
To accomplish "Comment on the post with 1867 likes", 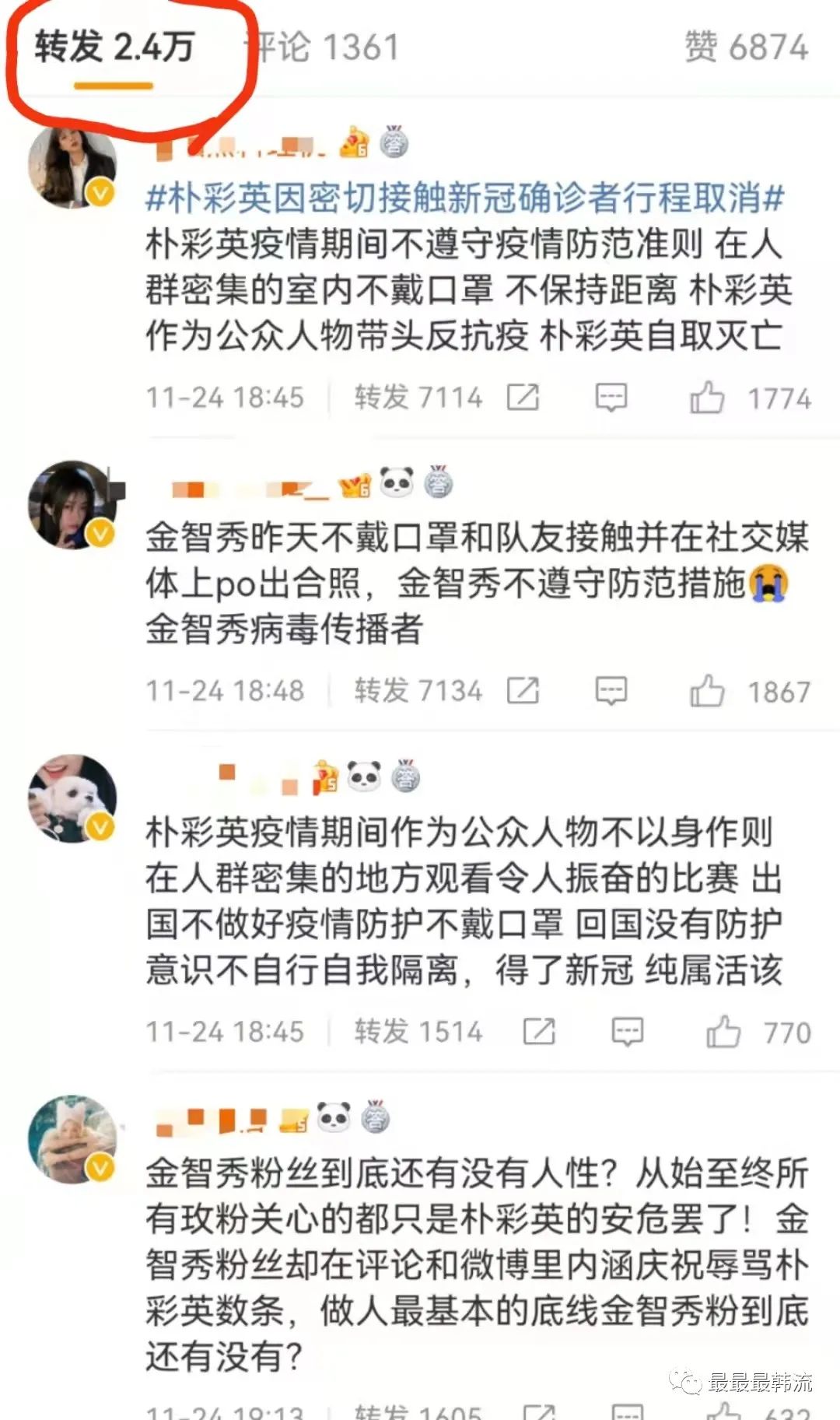I will 611,691.
